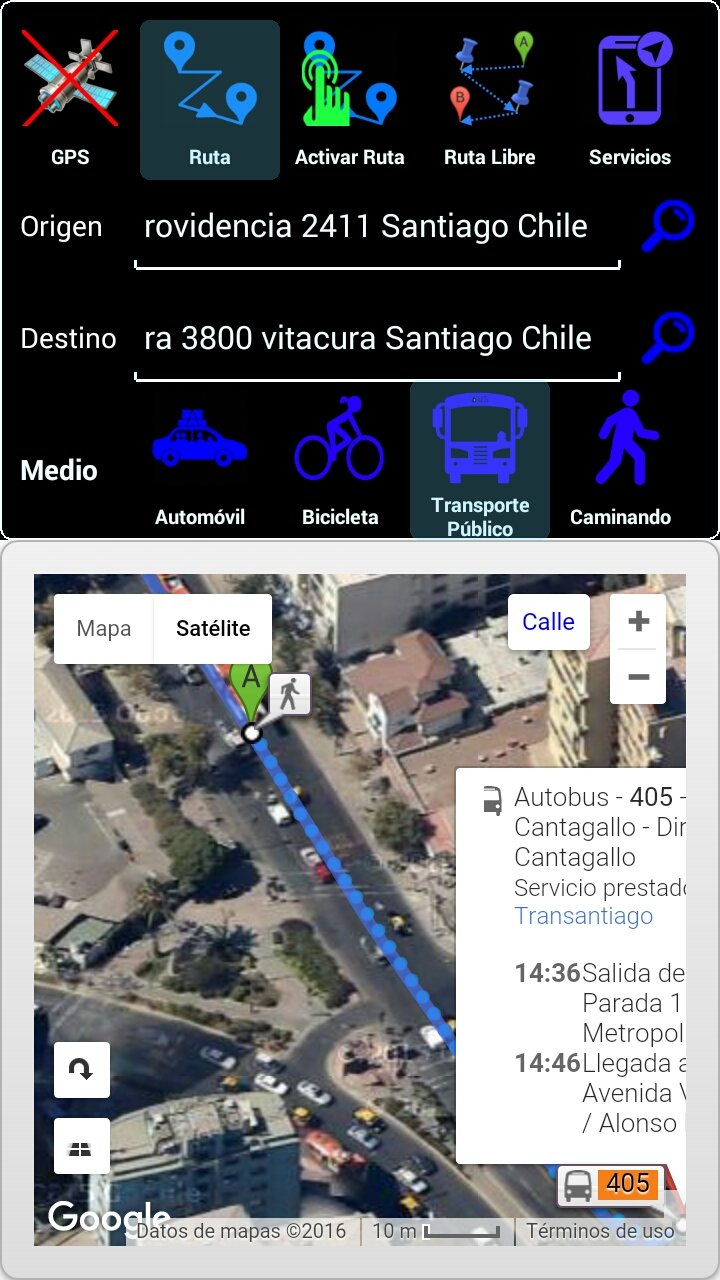Image resolution: width=720 pixels, height=1280 pixels.
Task: Toggle the GPS satellite button
Action: [70, 100]
